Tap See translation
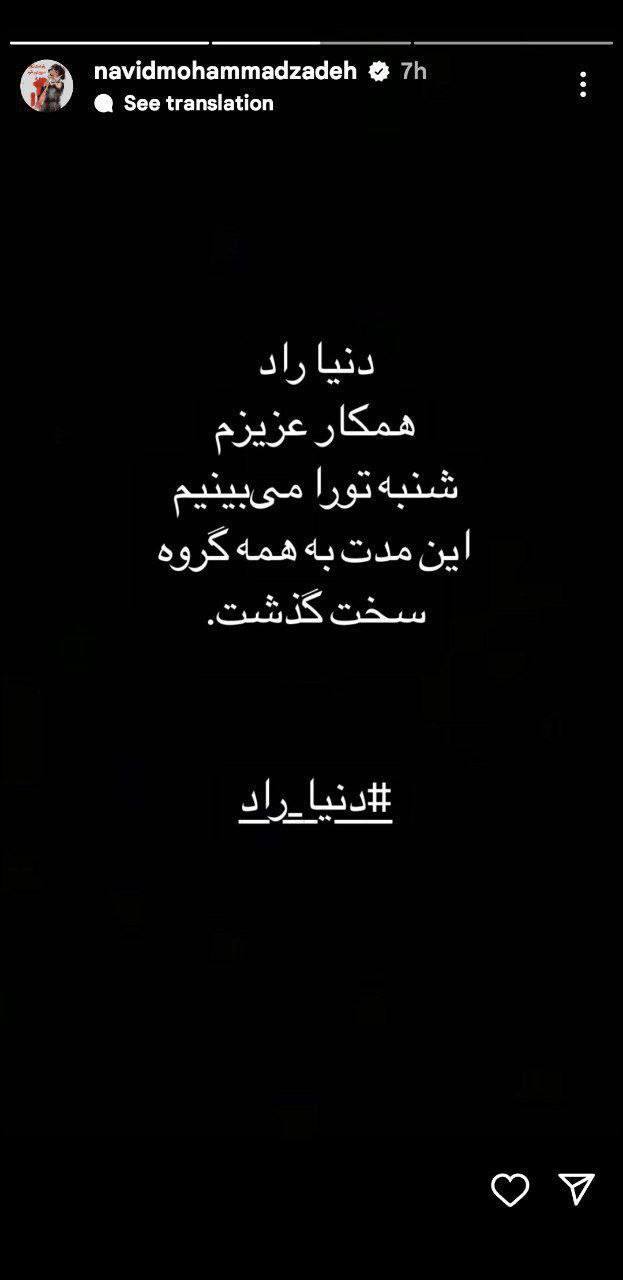The width and height of the screenshot is (623, 1280). tap(184, 103)
